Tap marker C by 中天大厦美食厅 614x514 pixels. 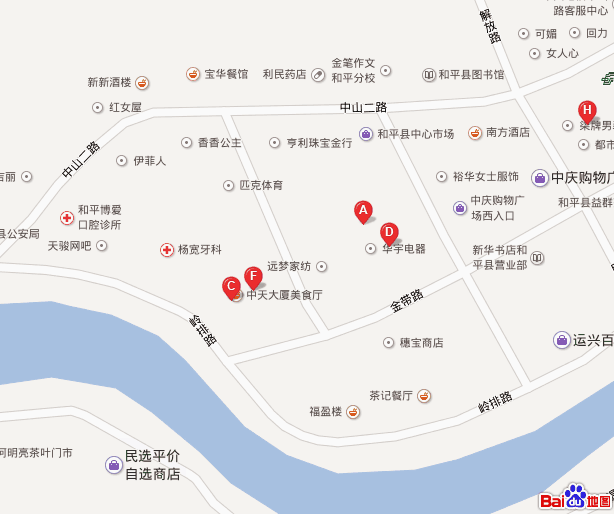tap(231, 286)
